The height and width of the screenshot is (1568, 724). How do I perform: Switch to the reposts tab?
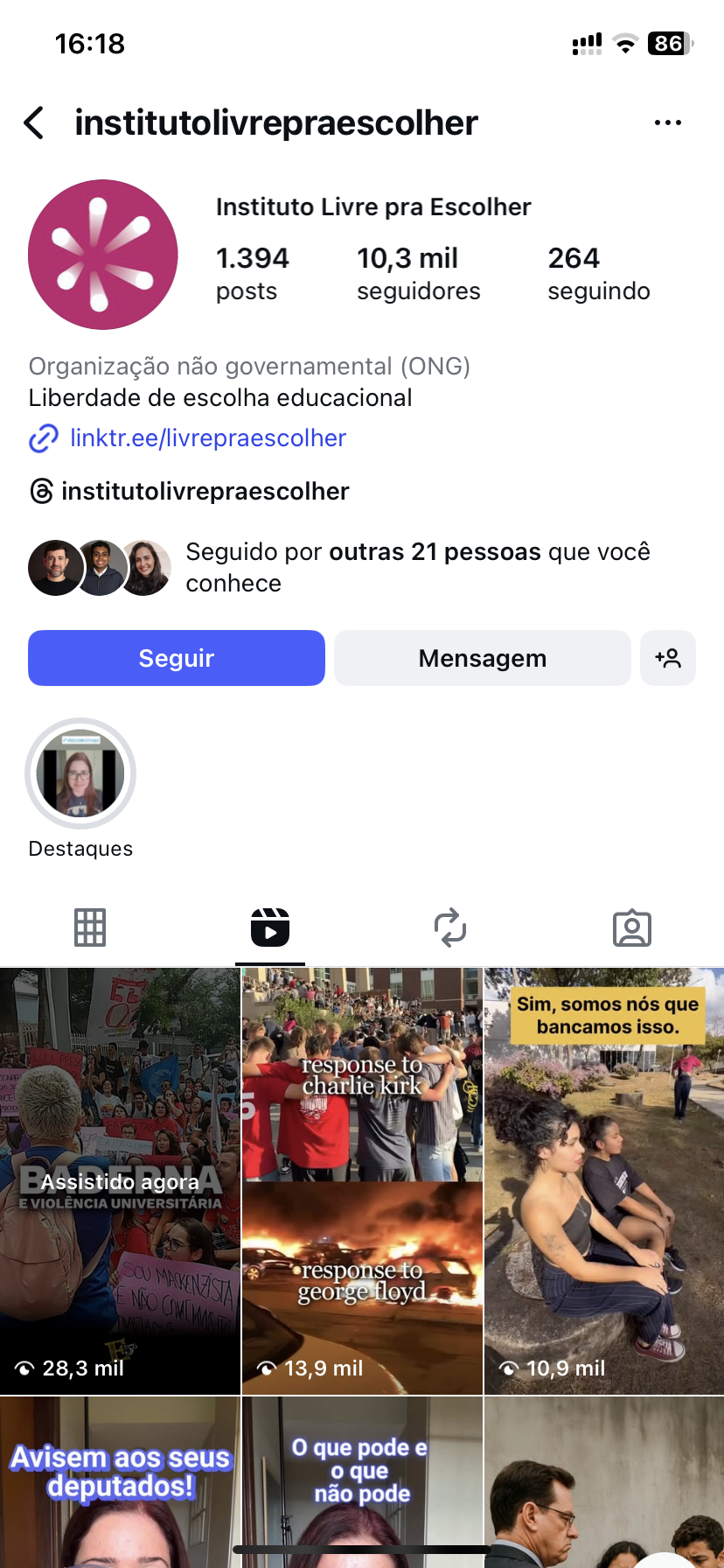point(450,927)
